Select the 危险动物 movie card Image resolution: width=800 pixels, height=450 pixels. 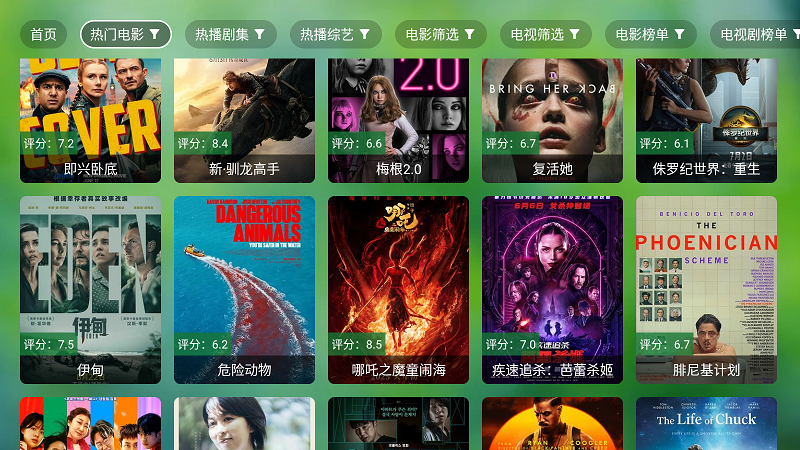244,290
